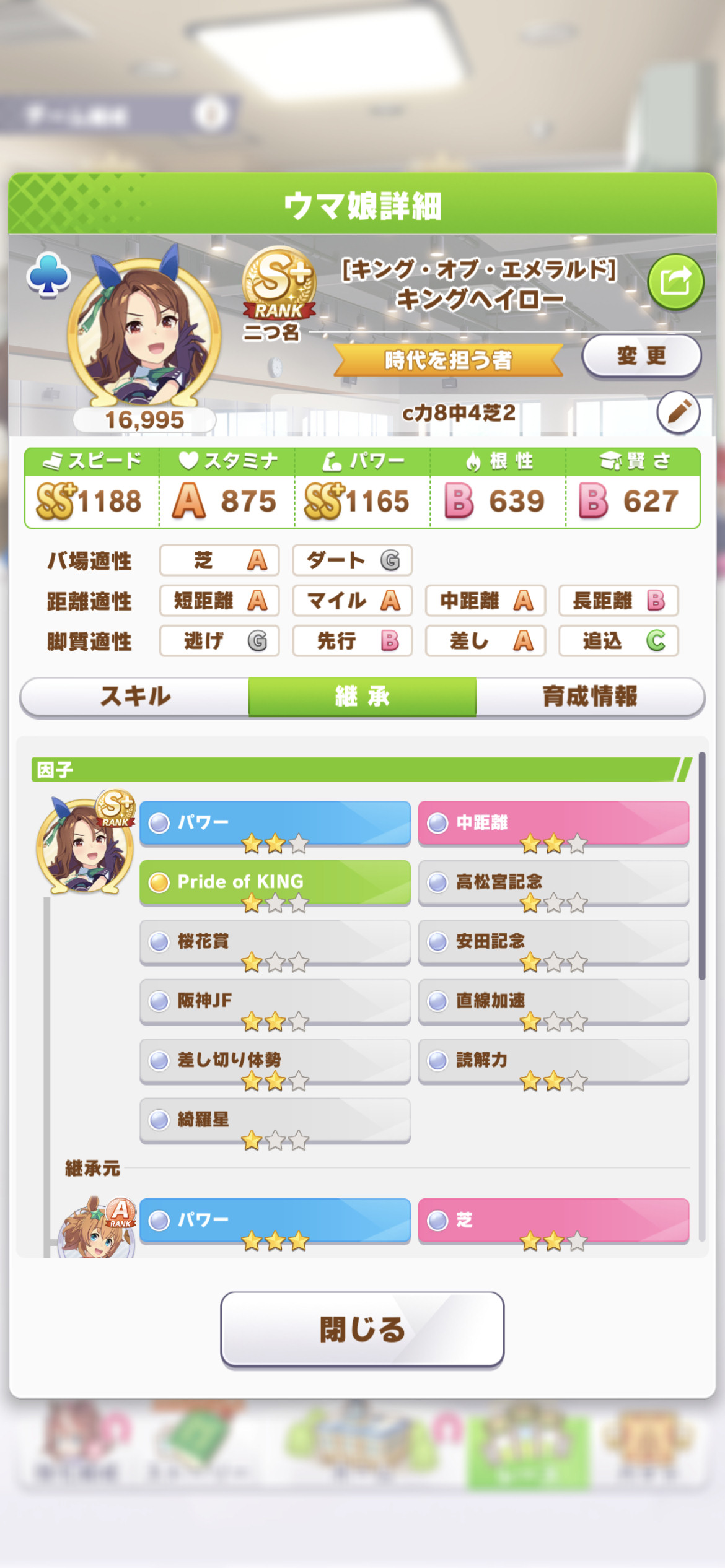Select the 継承 tab

pyautogui.click(x=362, y=697)
